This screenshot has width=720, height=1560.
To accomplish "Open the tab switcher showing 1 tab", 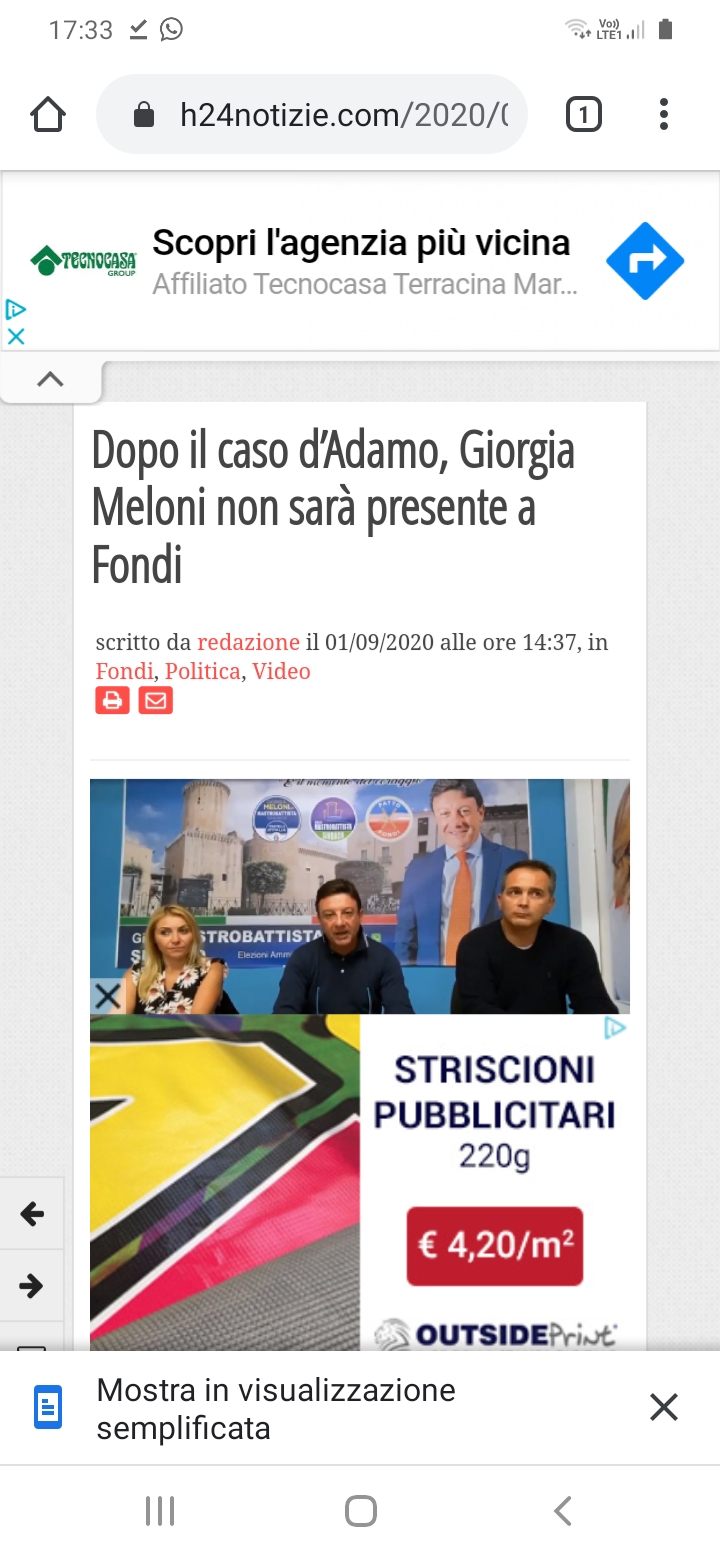I will point(584,115).
